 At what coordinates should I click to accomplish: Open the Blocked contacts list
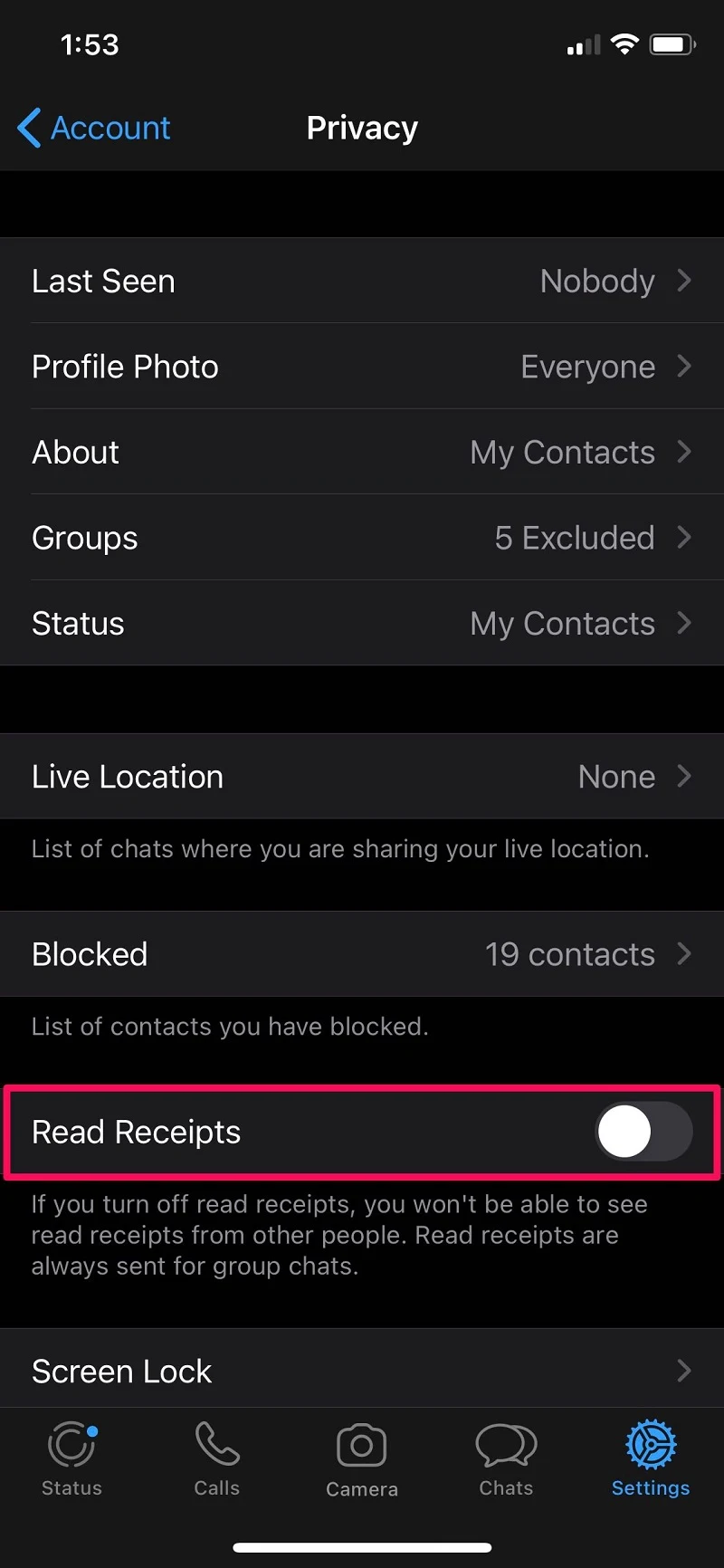362,953
